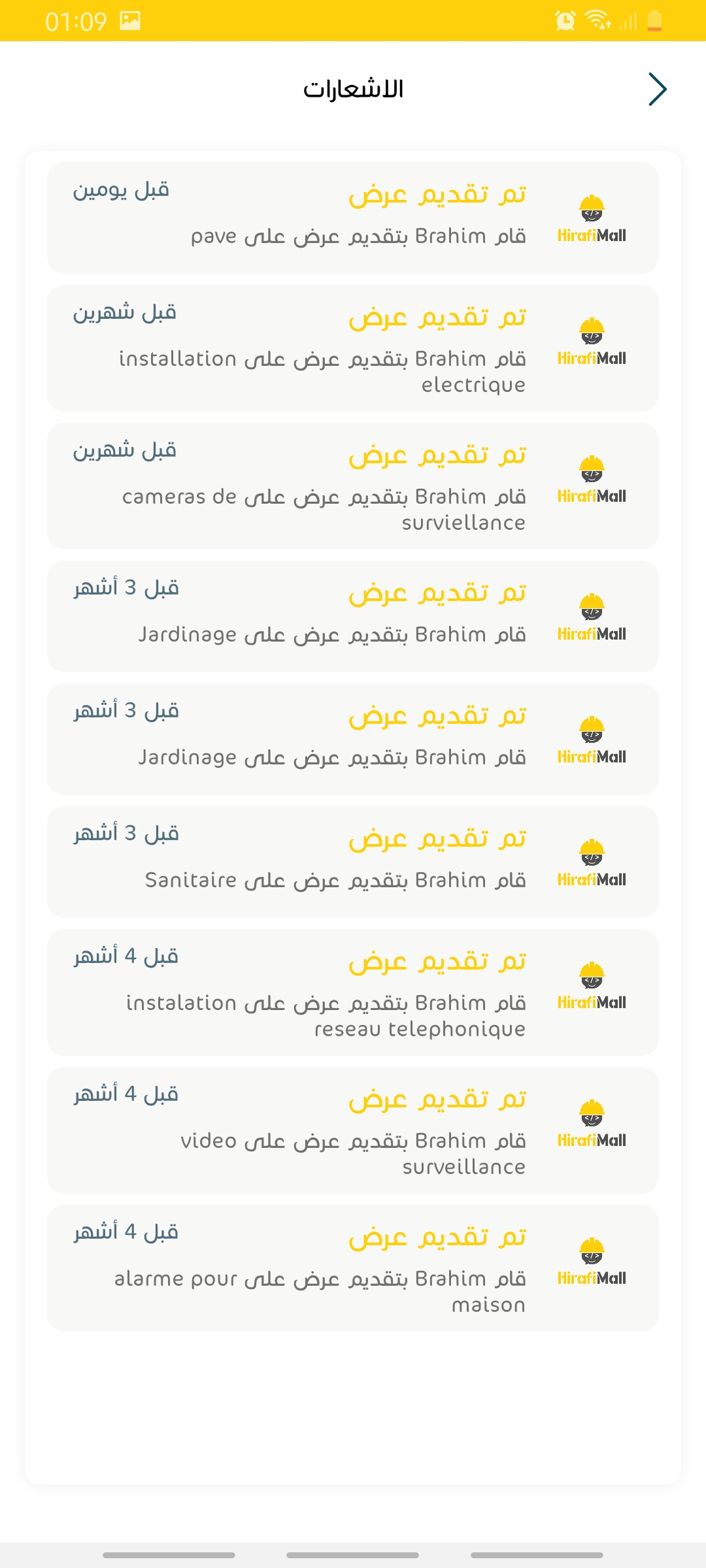
Task: Select the second Jardinage notification card
Action: click(353, 738)
